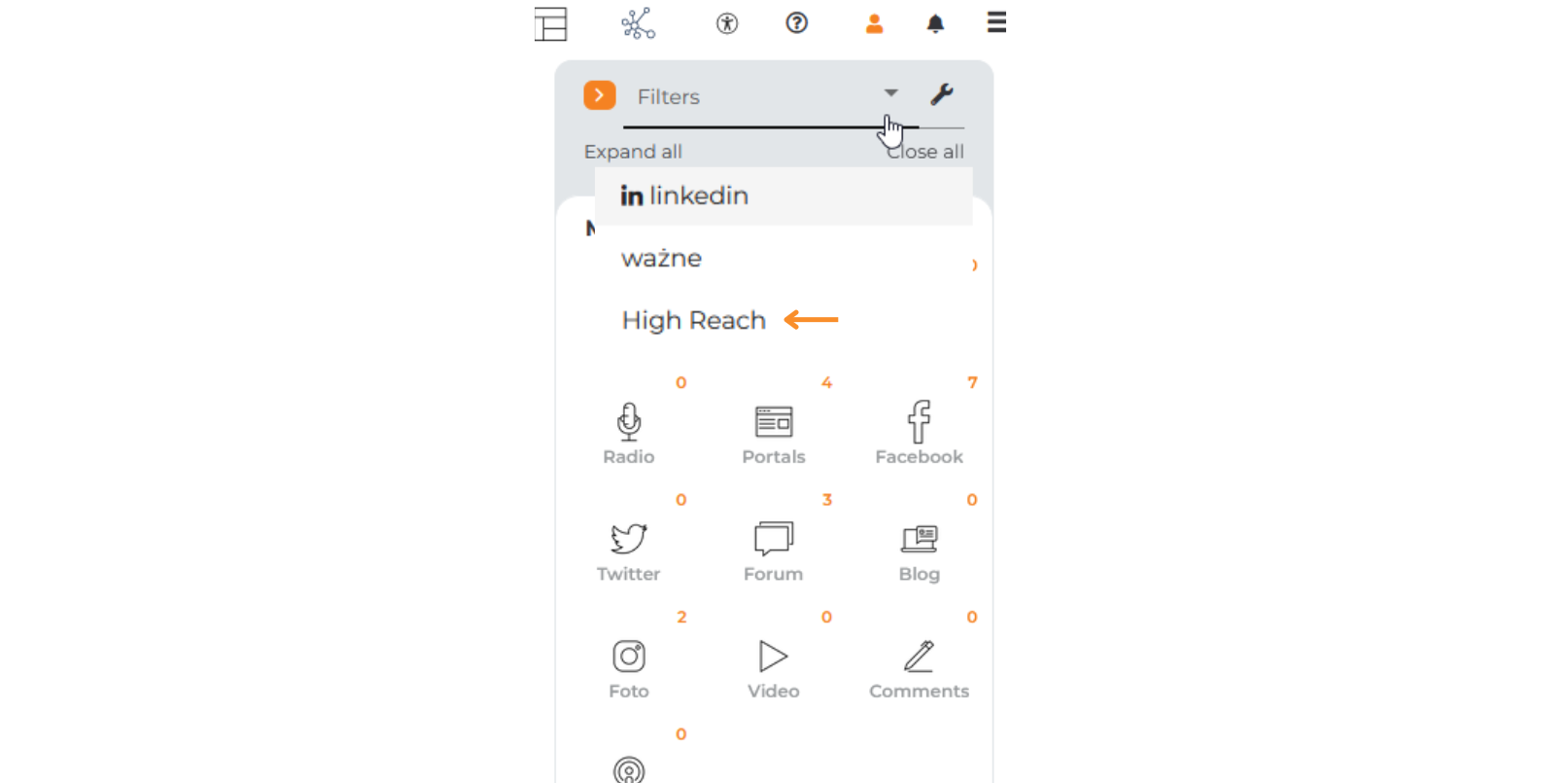Open the table layout icon
This screenshot has width=1568, height=783.
(551, 24)
